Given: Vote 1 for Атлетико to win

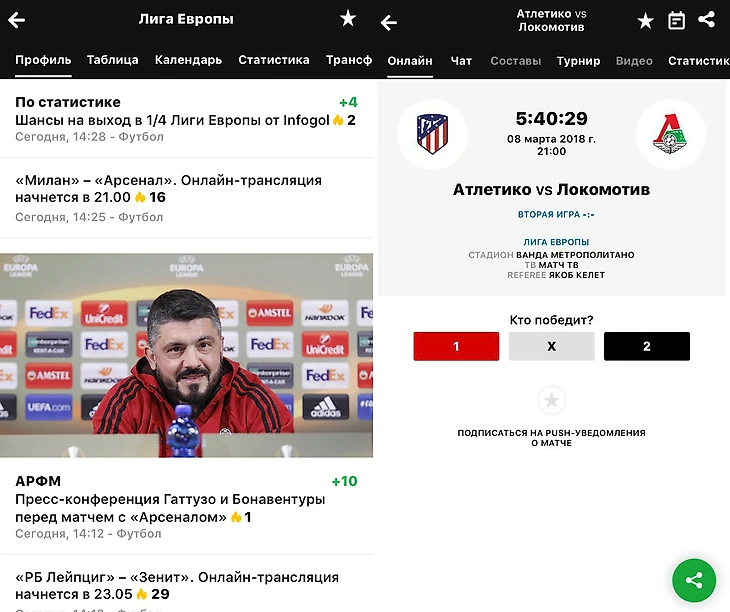Looking at the screenshot, I should (456, 346).
